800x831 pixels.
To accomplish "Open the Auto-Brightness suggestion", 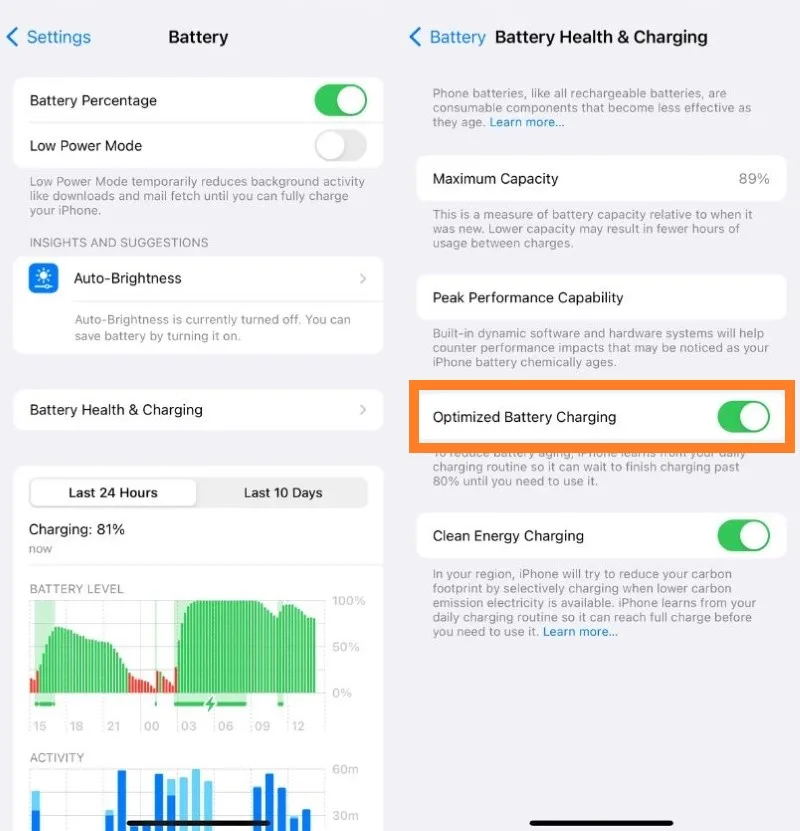I will pyautogui.click(x=198, y=279).
